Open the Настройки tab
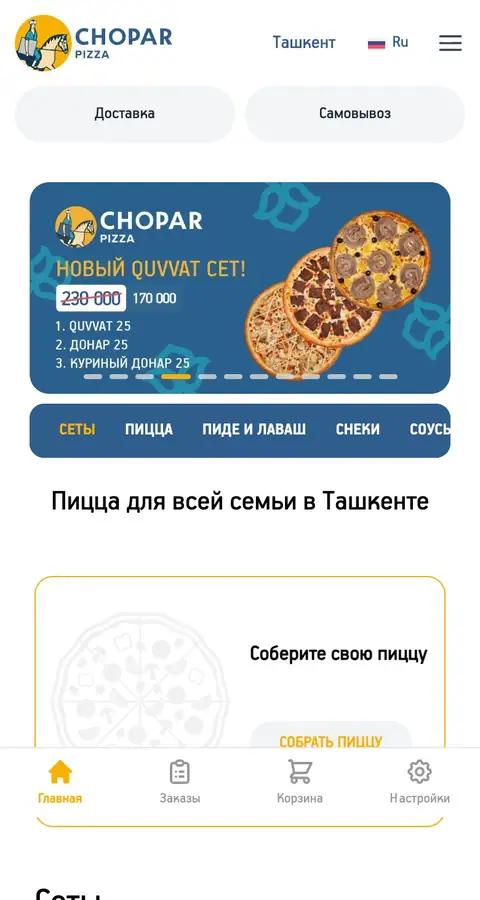 [x=420, y=781]
